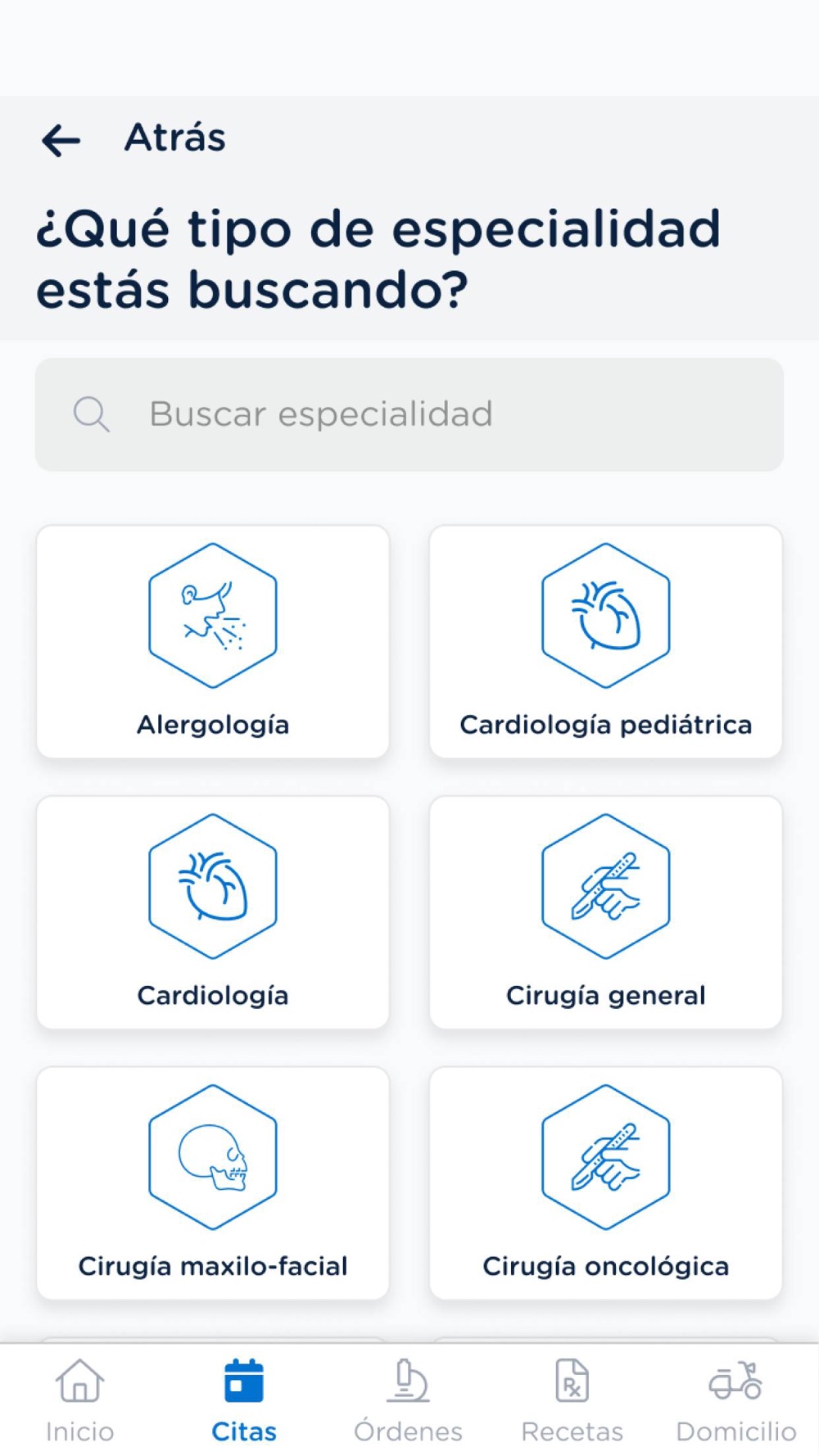Open Cirugía maxilo-facial

[213, 1183]
